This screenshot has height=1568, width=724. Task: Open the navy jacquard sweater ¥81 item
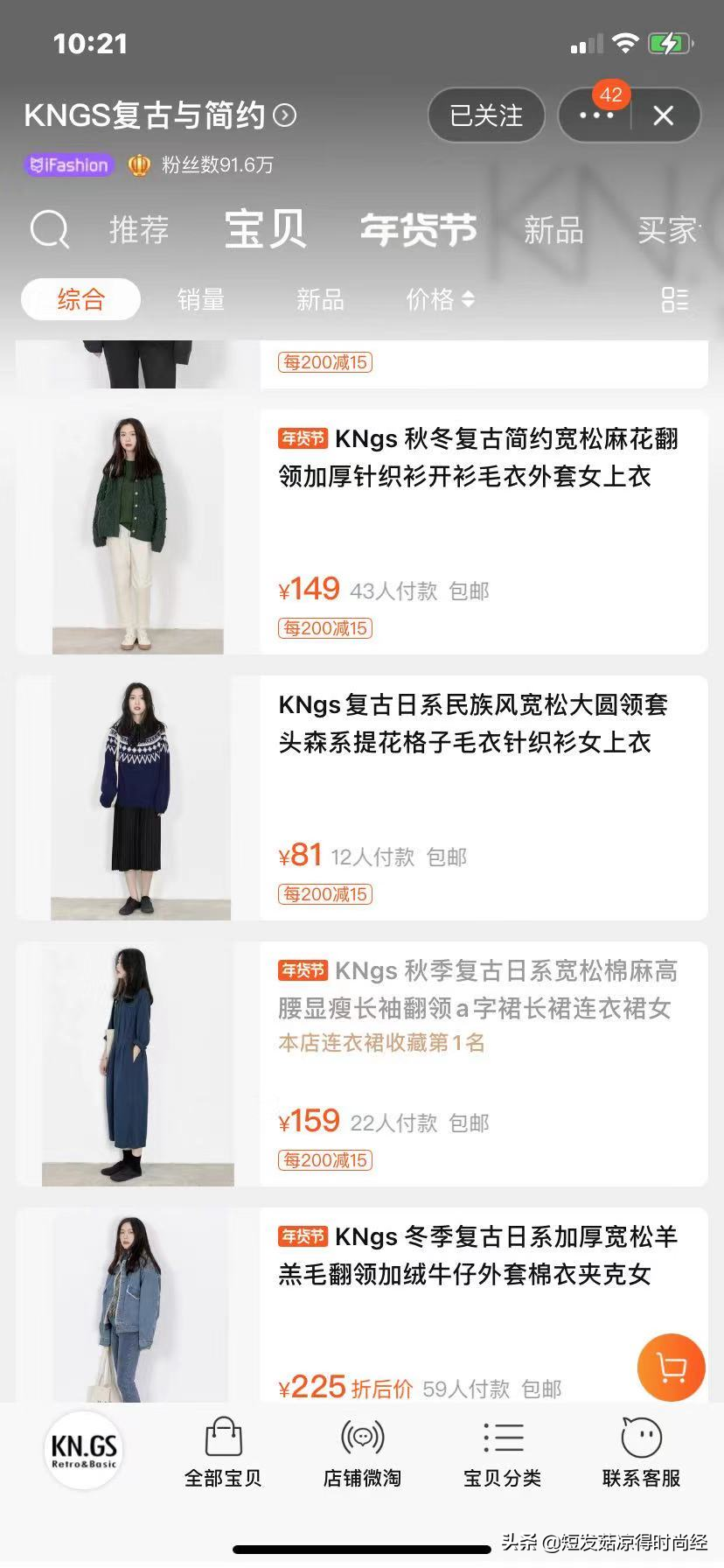pos(472,724)
